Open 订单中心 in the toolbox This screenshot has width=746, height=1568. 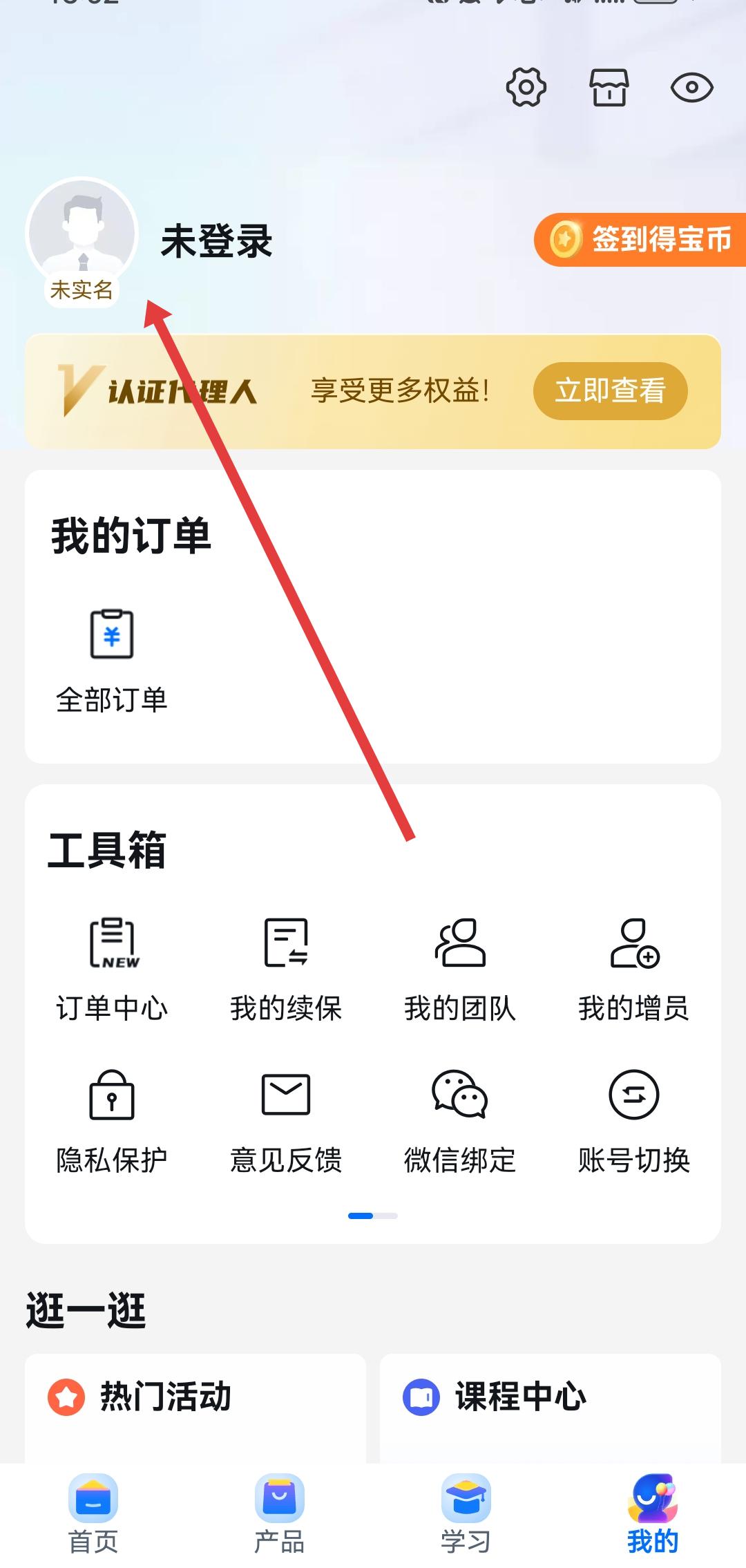click(x=112, y=968)
